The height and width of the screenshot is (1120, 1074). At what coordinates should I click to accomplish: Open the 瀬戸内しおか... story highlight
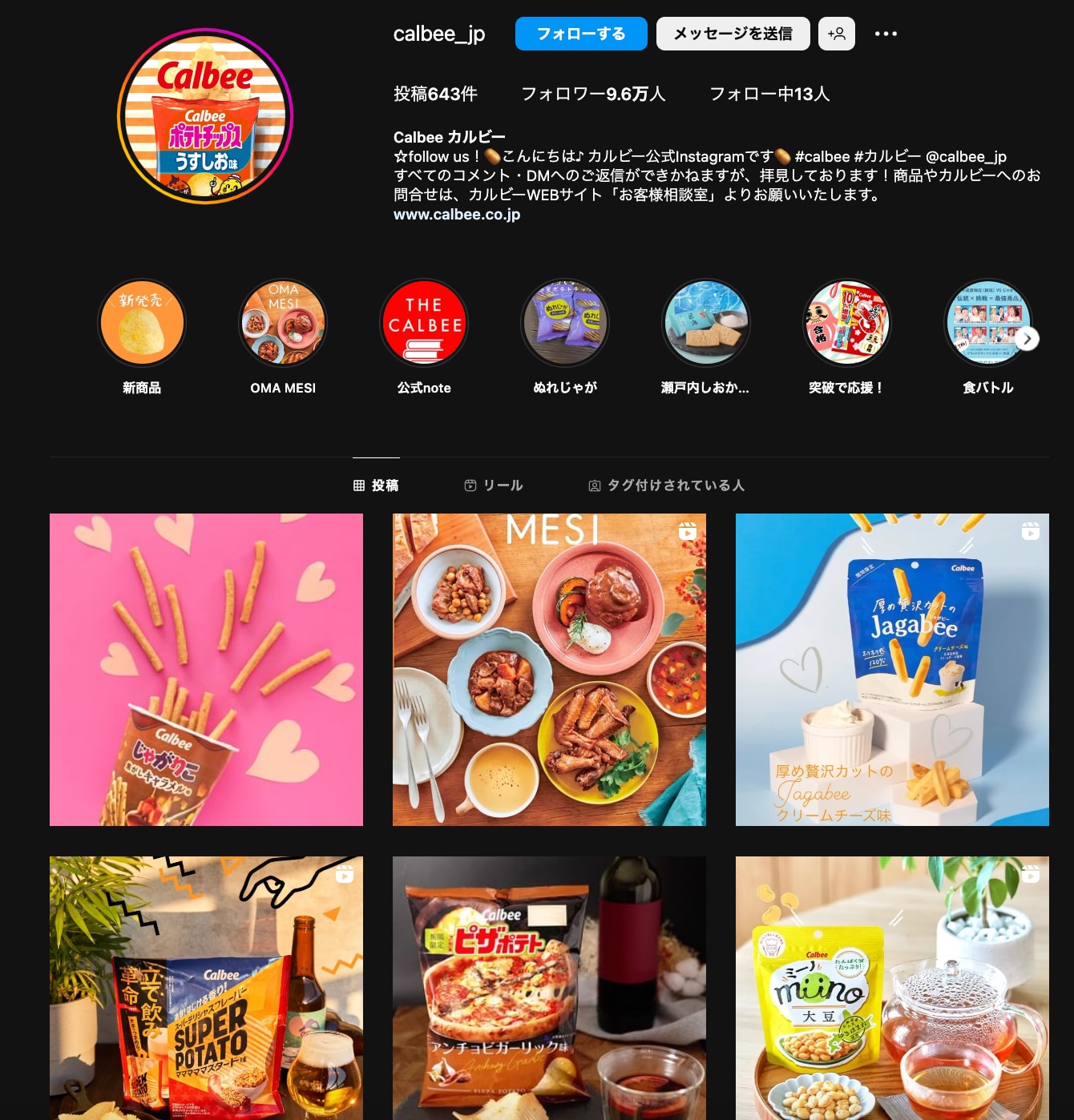click(x=706, y=324)
